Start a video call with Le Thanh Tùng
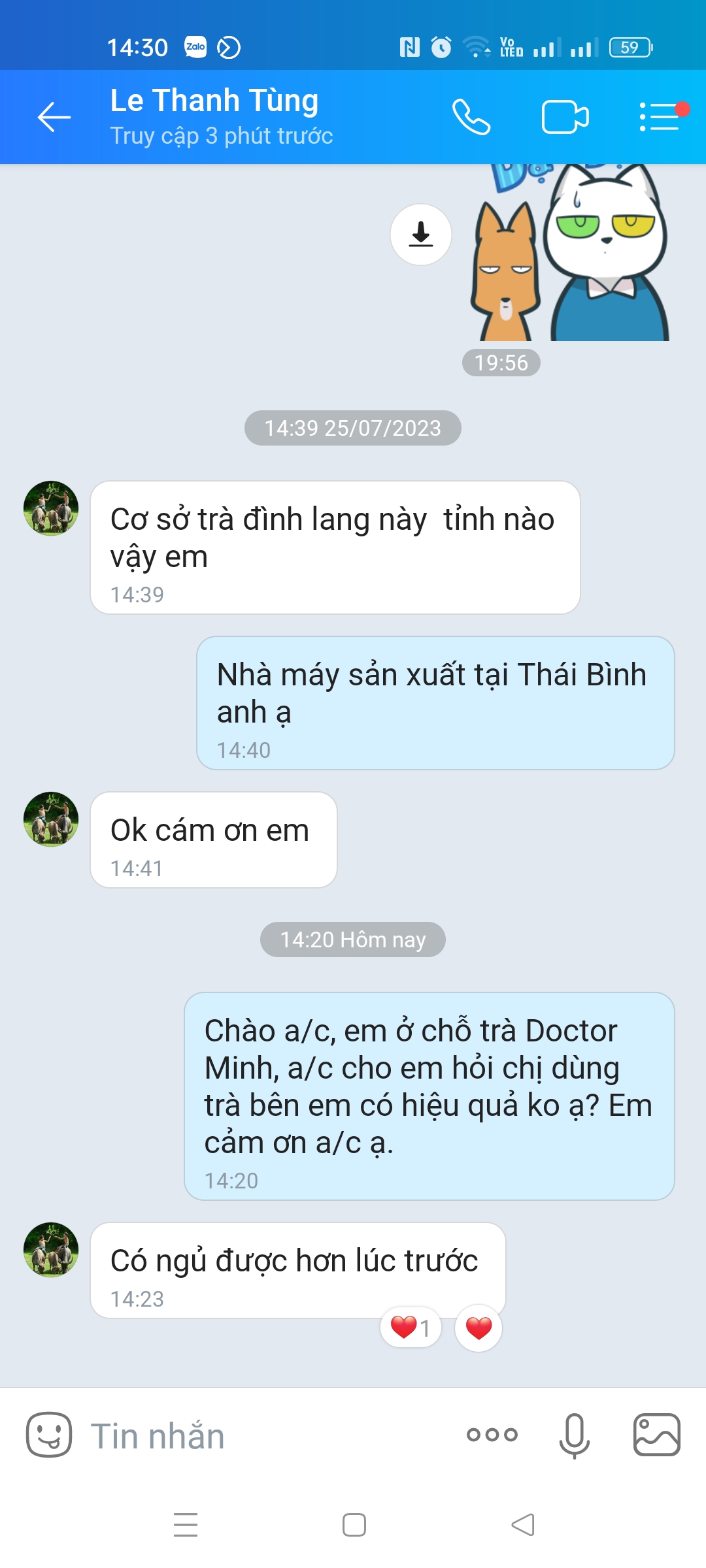The image size is (706, 1568). coord(565,118)
